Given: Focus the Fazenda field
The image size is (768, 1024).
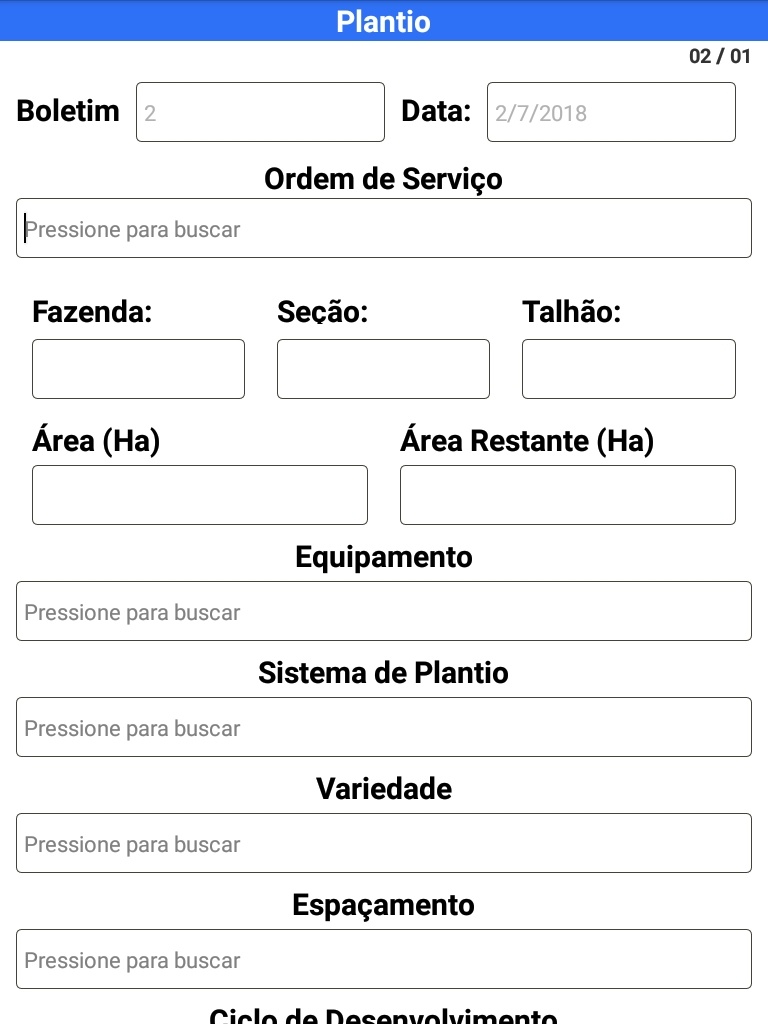Looking at the screenshot, I should click(138, 369).
